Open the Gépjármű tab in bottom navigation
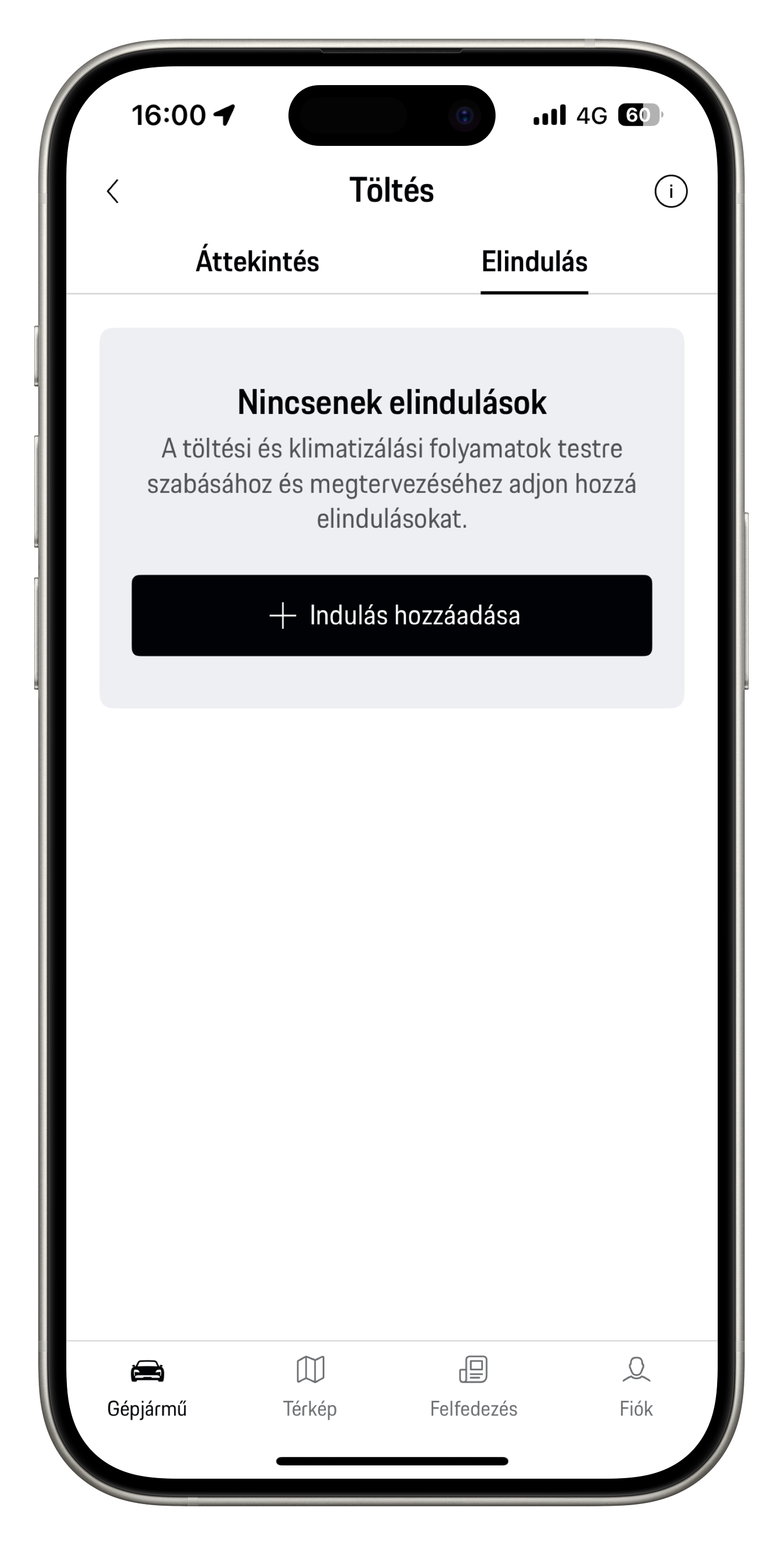 click(147, 1388)
